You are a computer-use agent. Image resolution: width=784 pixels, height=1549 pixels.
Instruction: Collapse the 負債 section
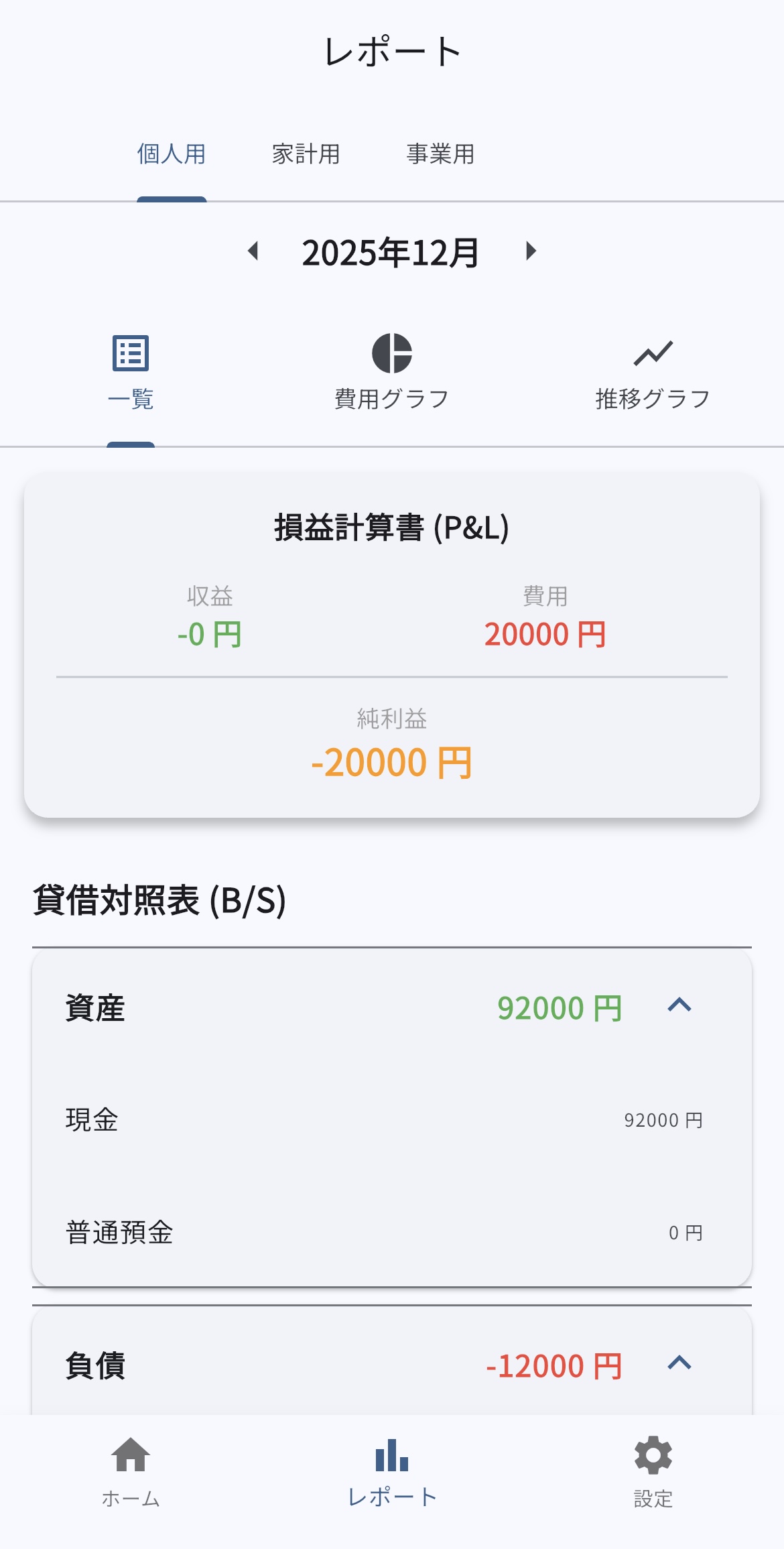(679, 1363)
